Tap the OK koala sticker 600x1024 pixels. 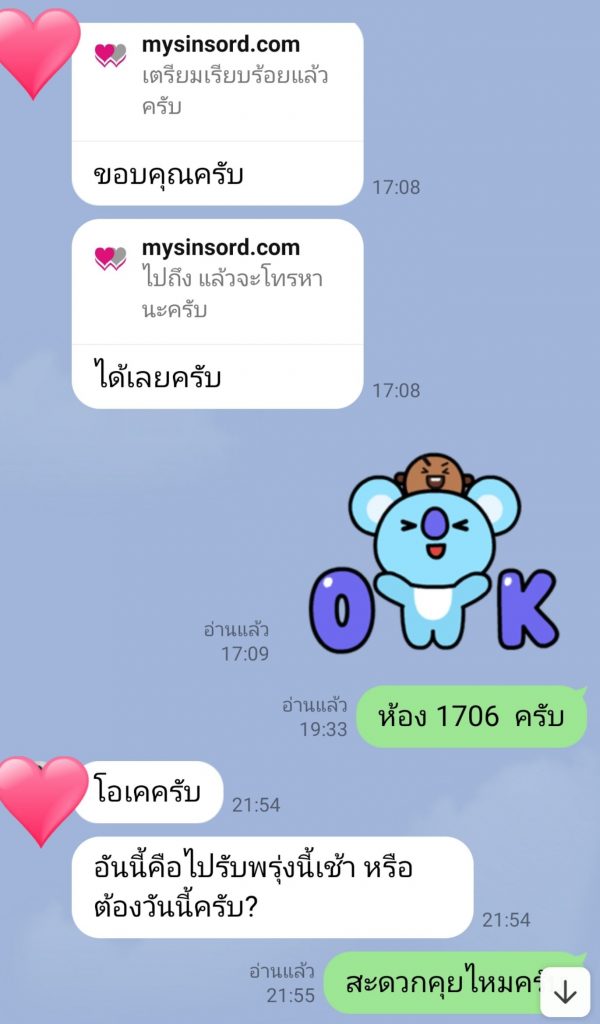[434, 556]
